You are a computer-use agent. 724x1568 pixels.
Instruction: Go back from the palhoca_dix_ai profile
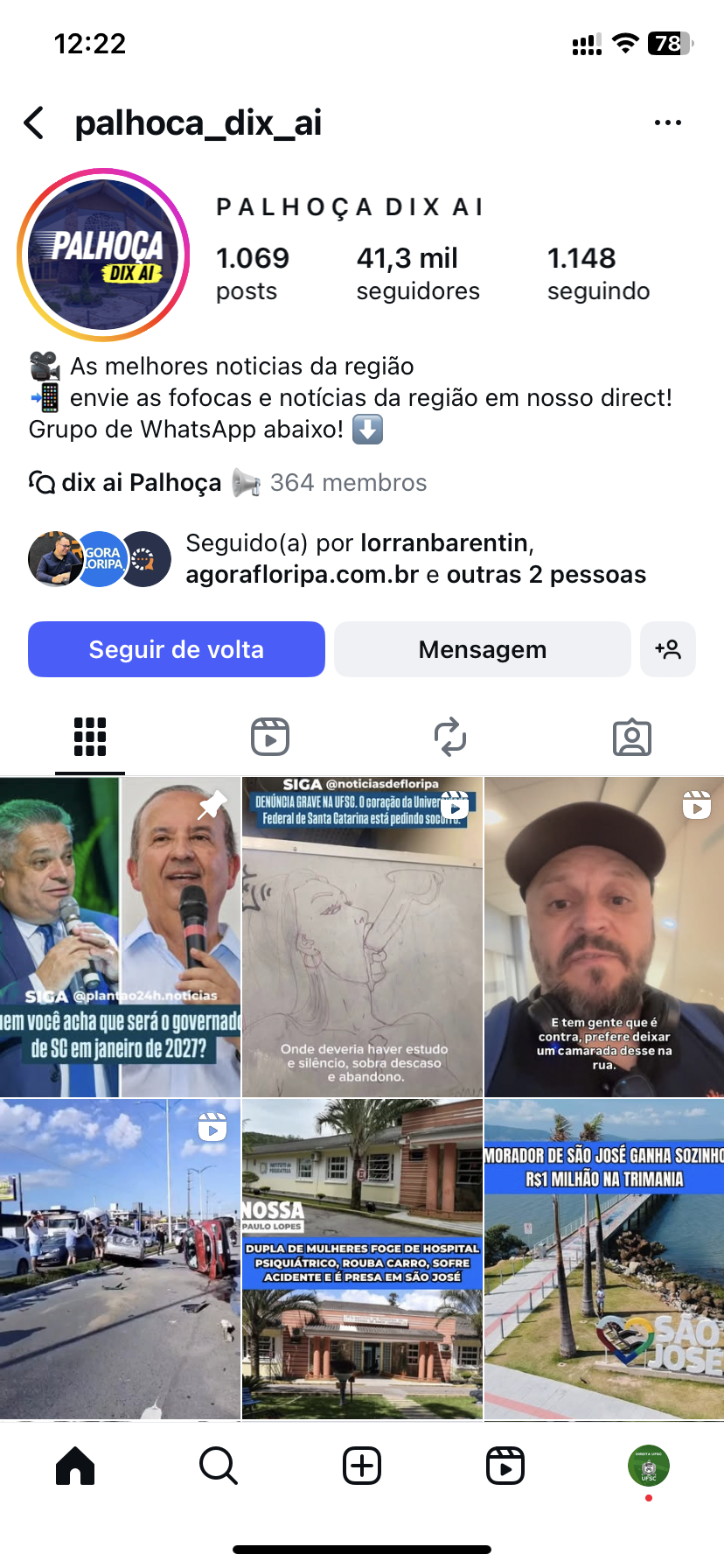35,123
